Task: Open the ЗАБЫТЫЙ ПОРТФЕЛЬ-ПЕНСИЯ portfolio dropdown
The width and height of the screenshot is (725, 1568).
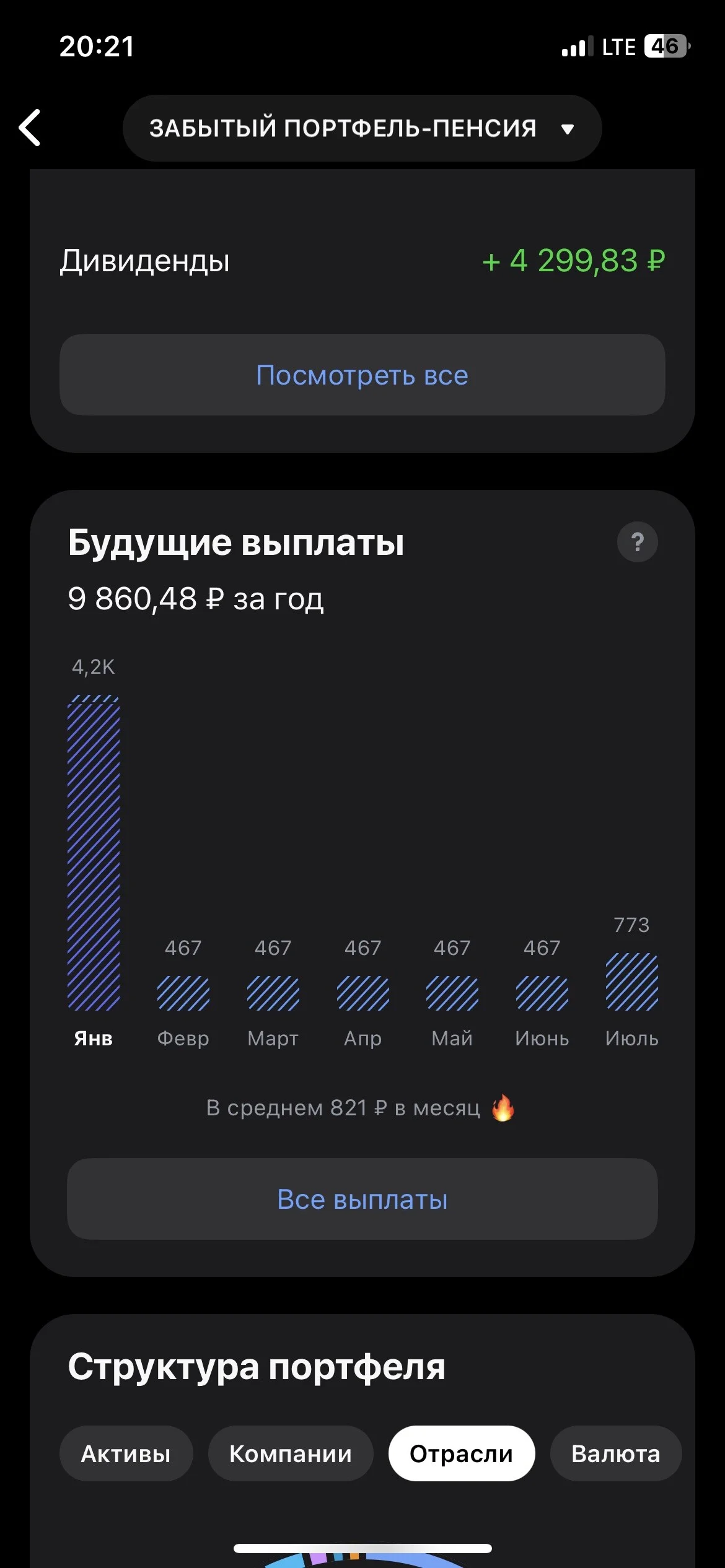Action: [x=362, y=128]
